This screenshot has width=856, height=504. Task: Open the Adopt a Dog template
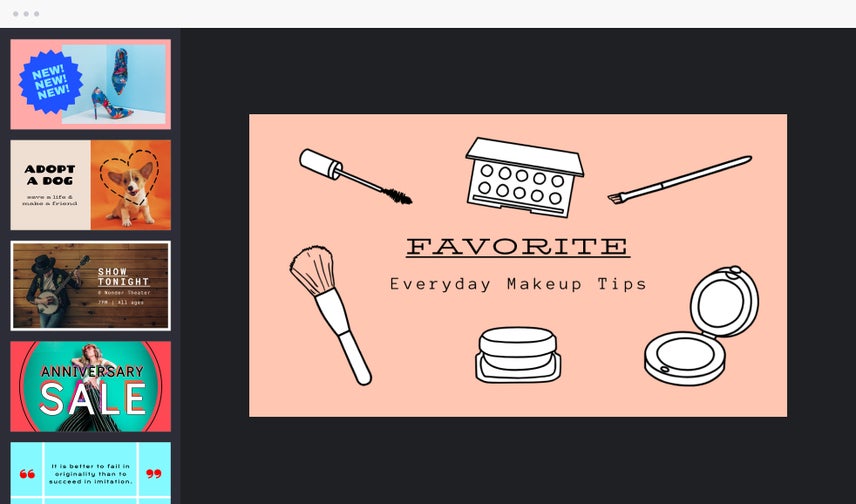click(90, 185)
